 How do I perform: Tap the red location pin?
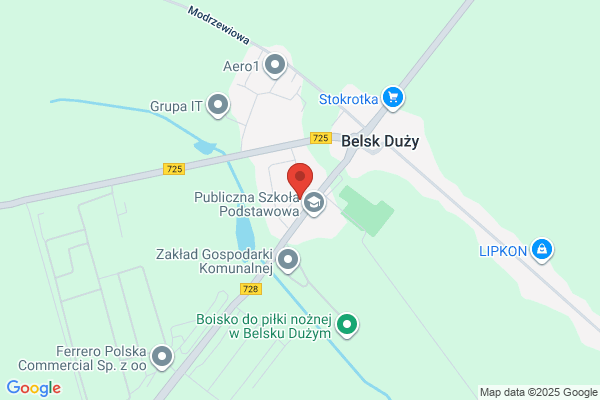coord(300,180)
